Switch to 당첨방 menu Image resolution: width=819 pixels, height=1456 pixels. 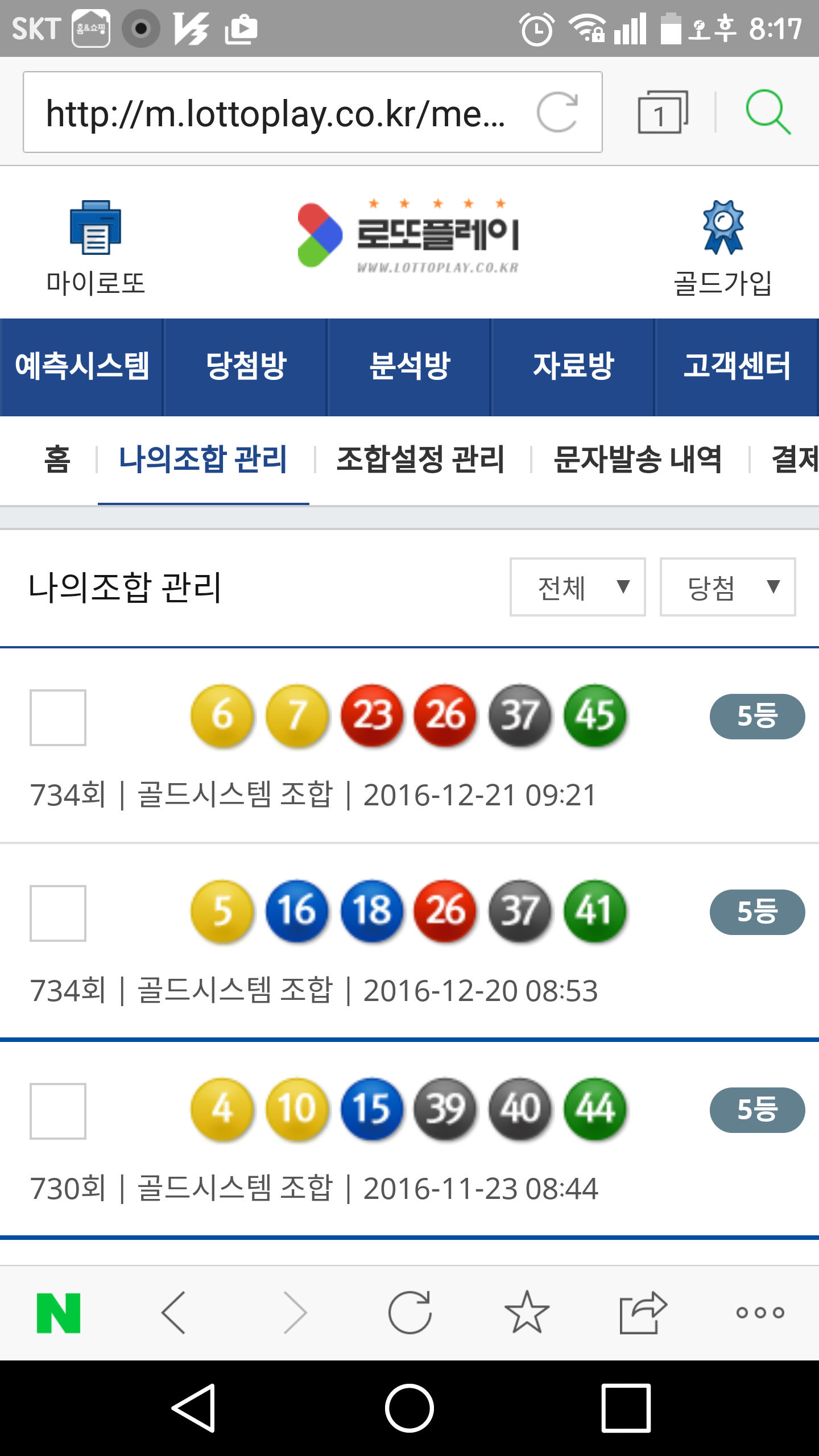[x=246, y=367]
